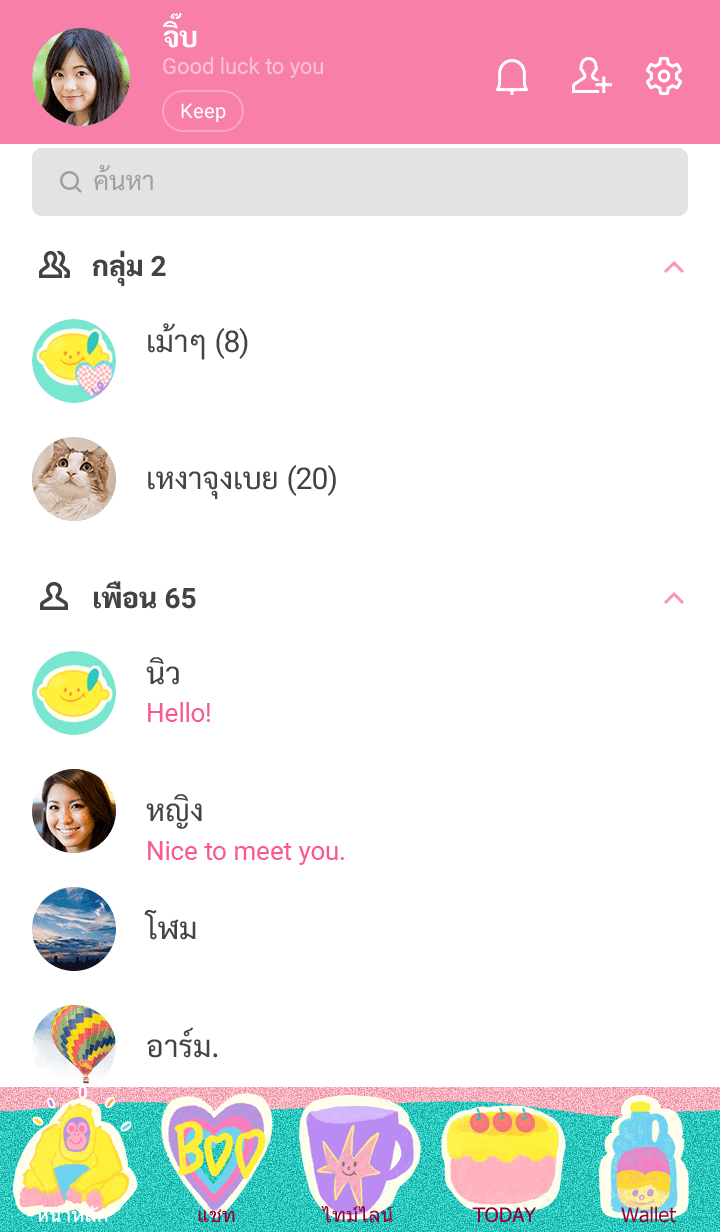Open the profile photo of จิ๊บ

point(81,77)
